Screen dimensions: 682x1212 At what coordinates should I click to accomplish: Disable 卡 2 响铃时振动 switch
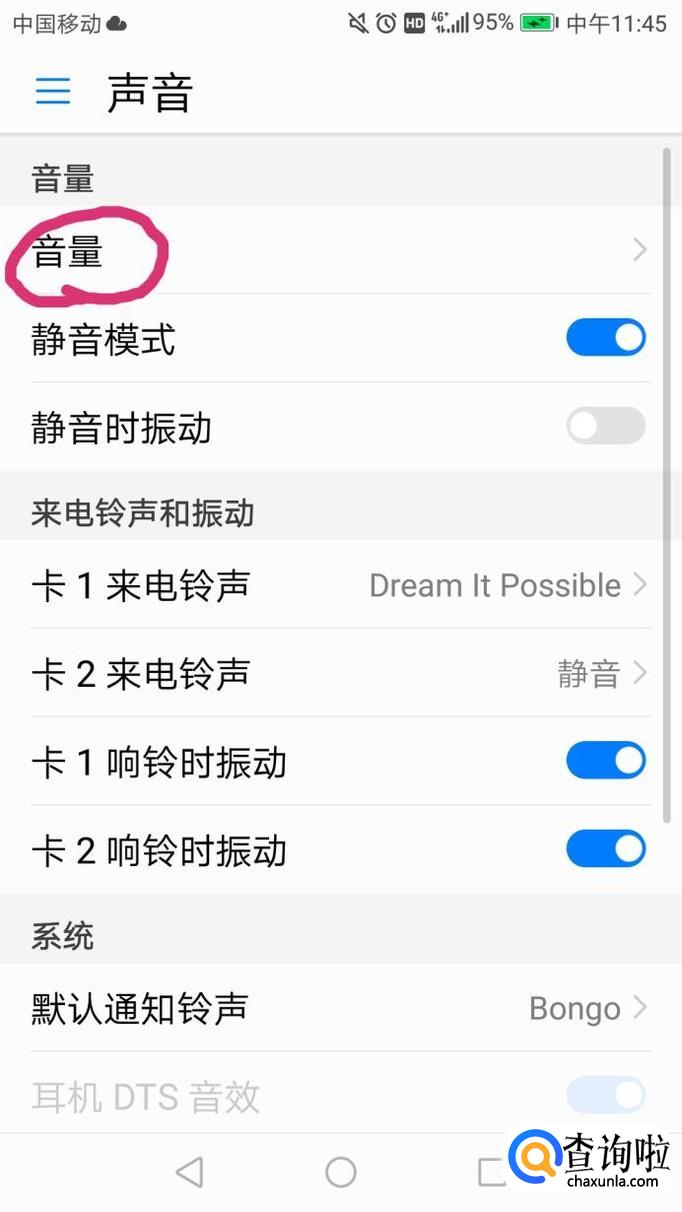coord(605,850)
